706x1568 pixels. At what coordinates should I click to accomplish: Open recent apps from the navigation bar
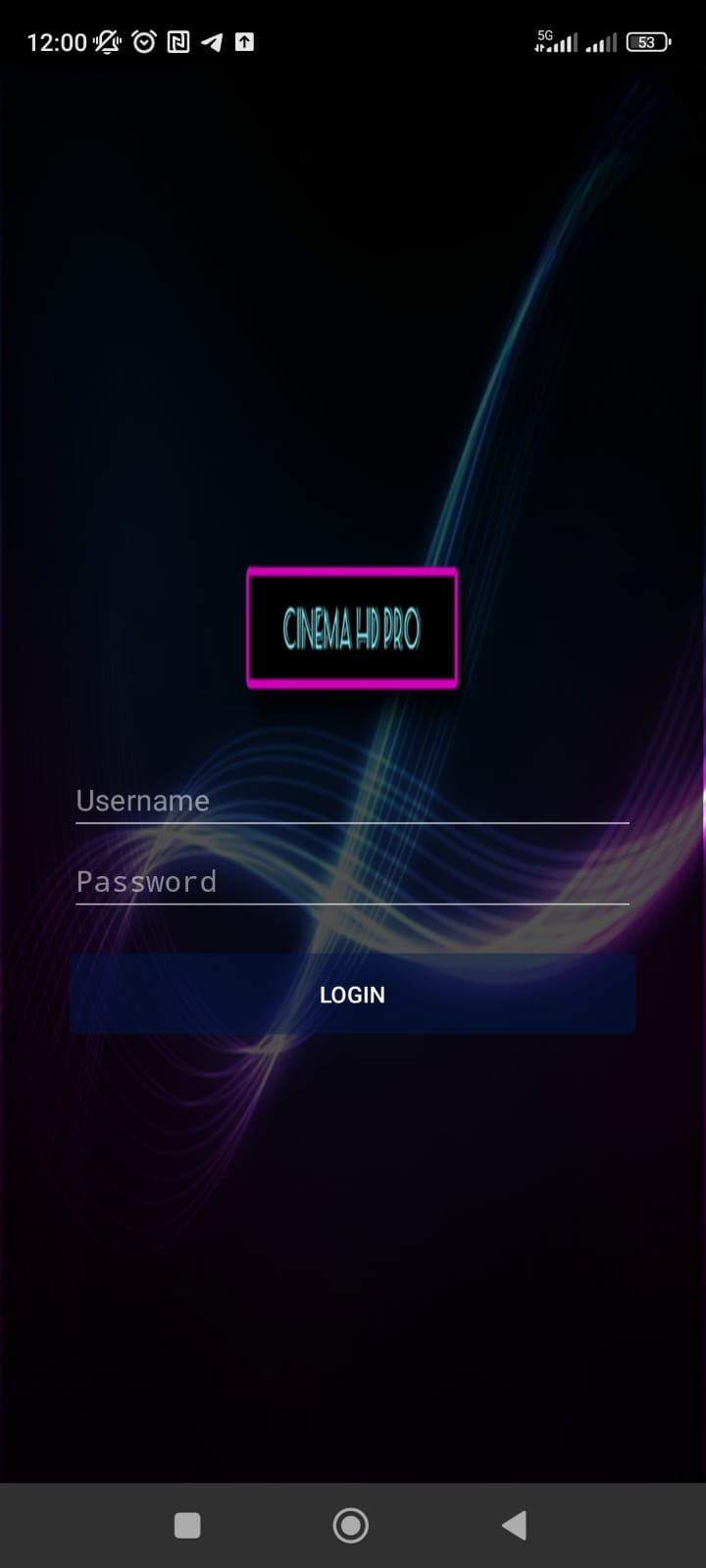coord(187,1525)
